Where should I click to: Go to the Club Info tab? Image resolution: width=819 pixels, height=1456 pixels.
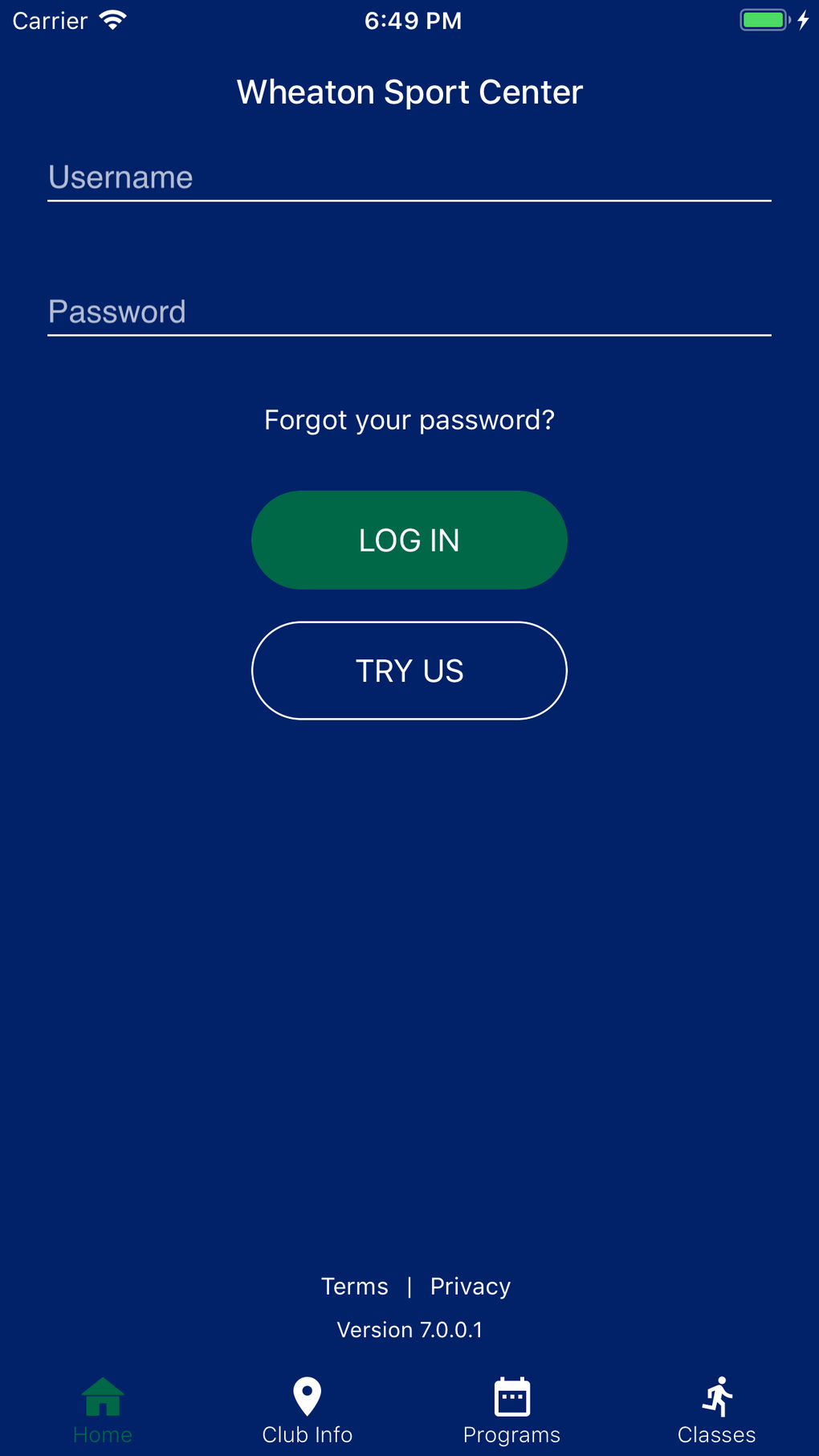pos(307,1411)
